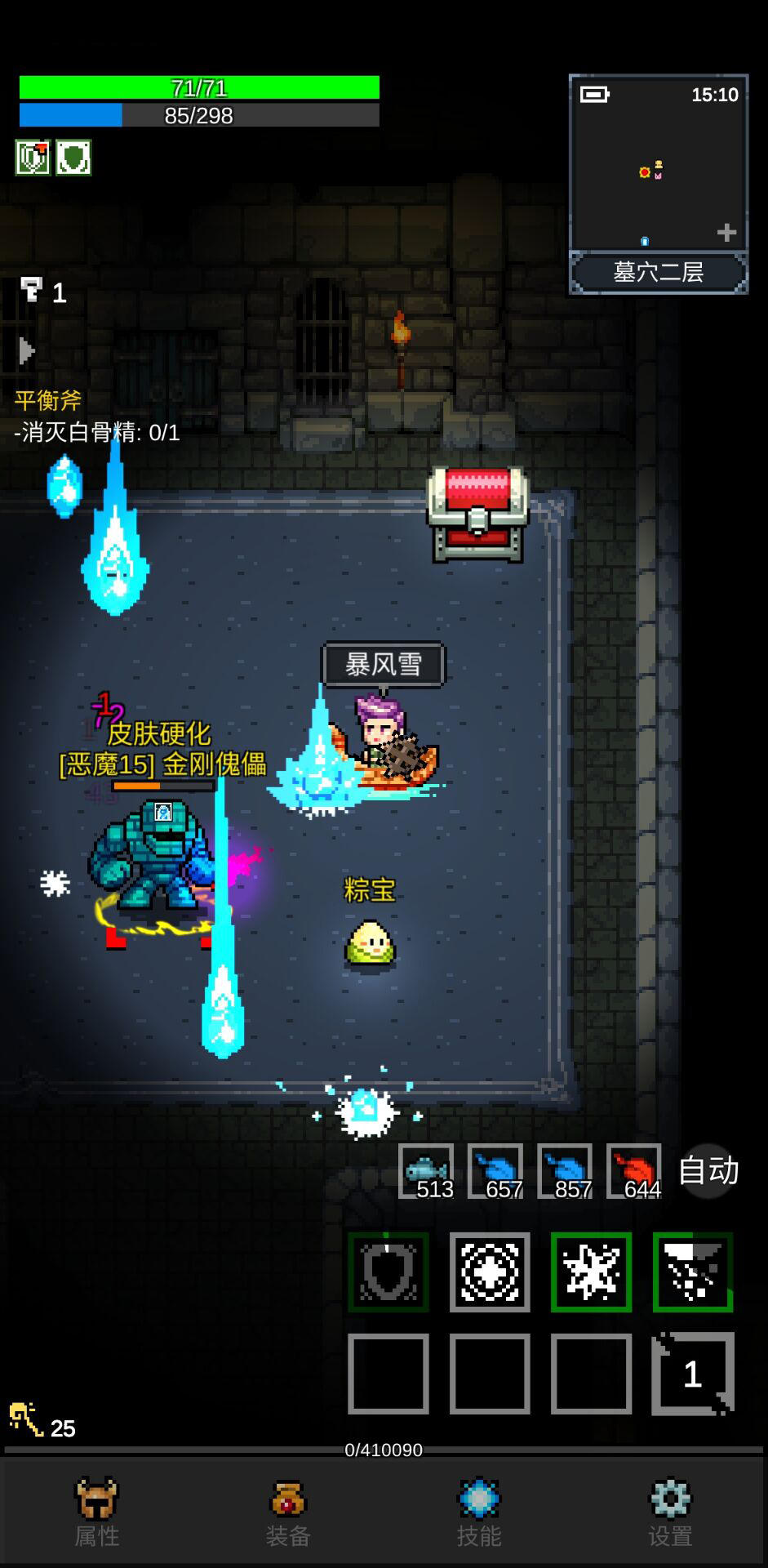
Task: Cast the snowflake blizzard skill
Action: click(591, 1272)
